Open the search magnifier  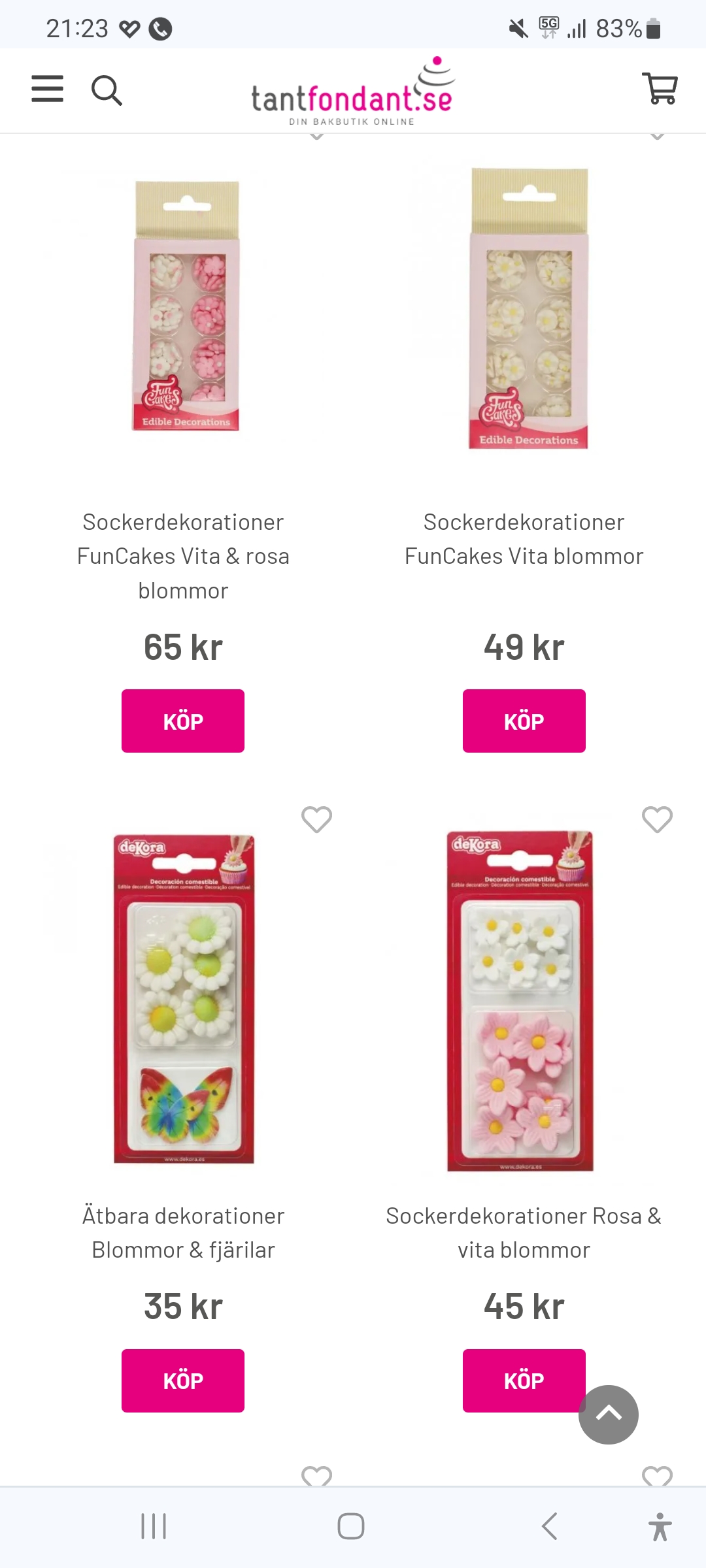pyautogui.click(x=107, y=90)
